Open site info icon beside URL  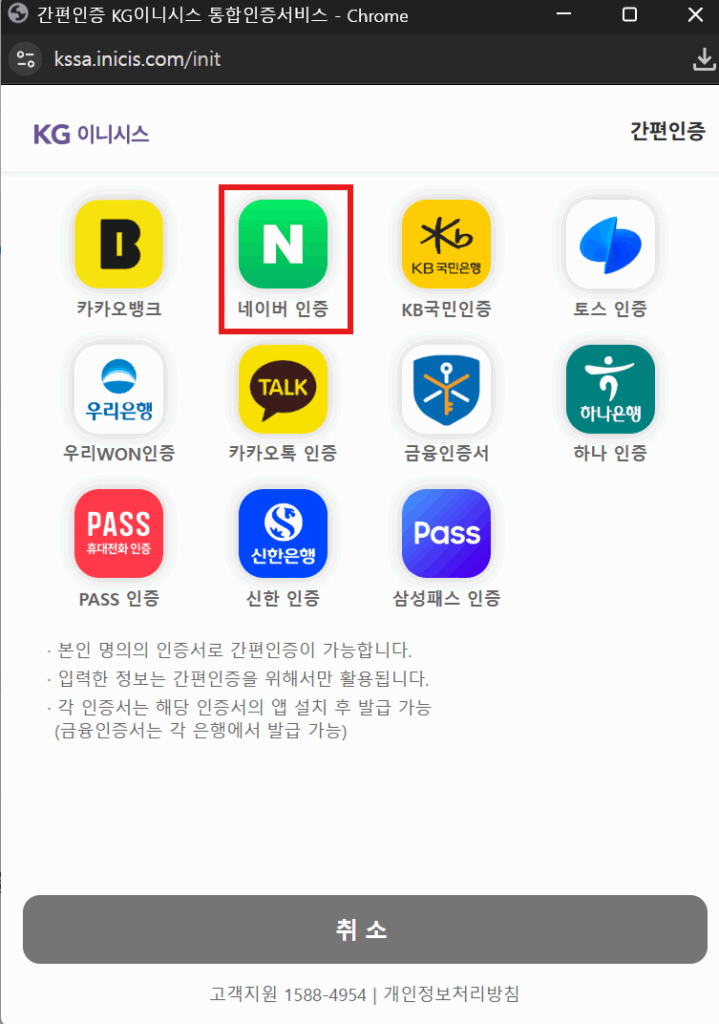point(26,59)
